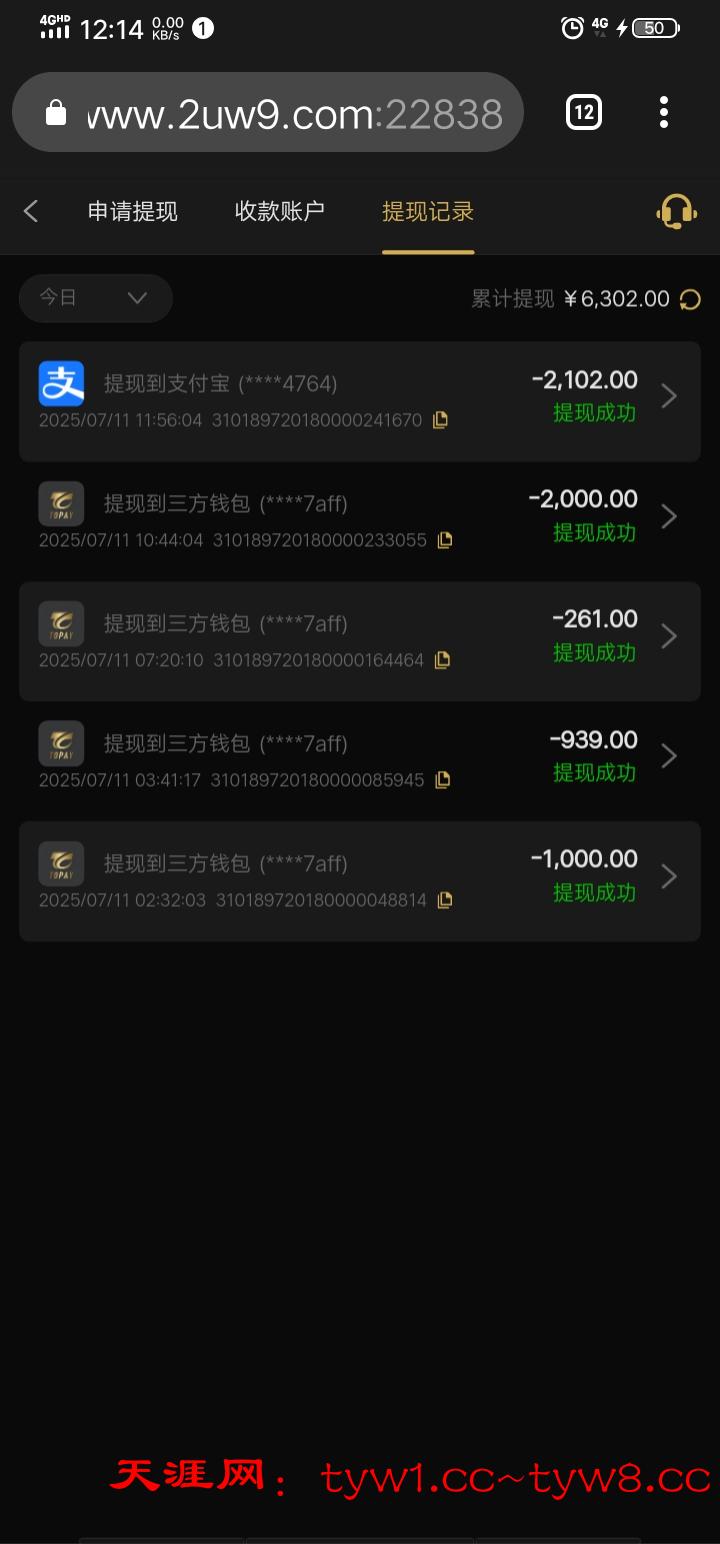Open the -261.00 withdrawal record
Image resolution: width=720 pixels, height=1544 pixels.
(360, 641)
